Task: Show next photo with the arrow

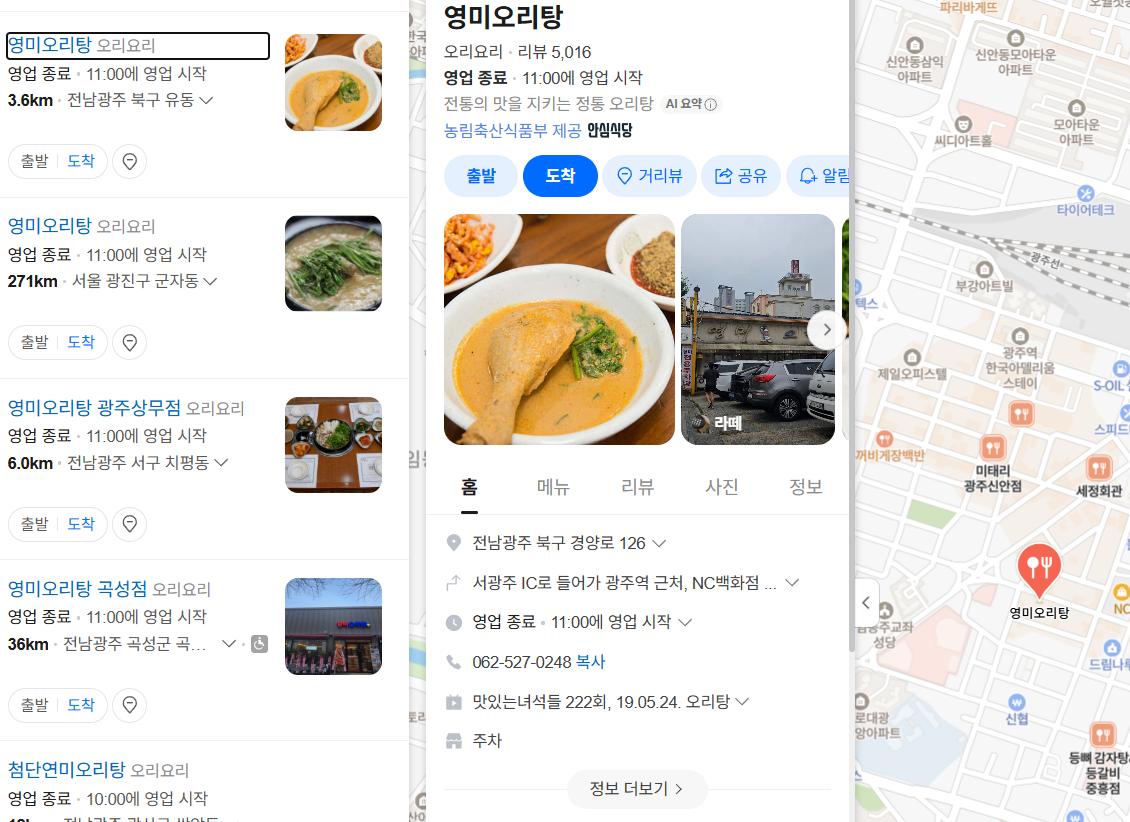Action: pyautogui.click(x=827, y=330)
